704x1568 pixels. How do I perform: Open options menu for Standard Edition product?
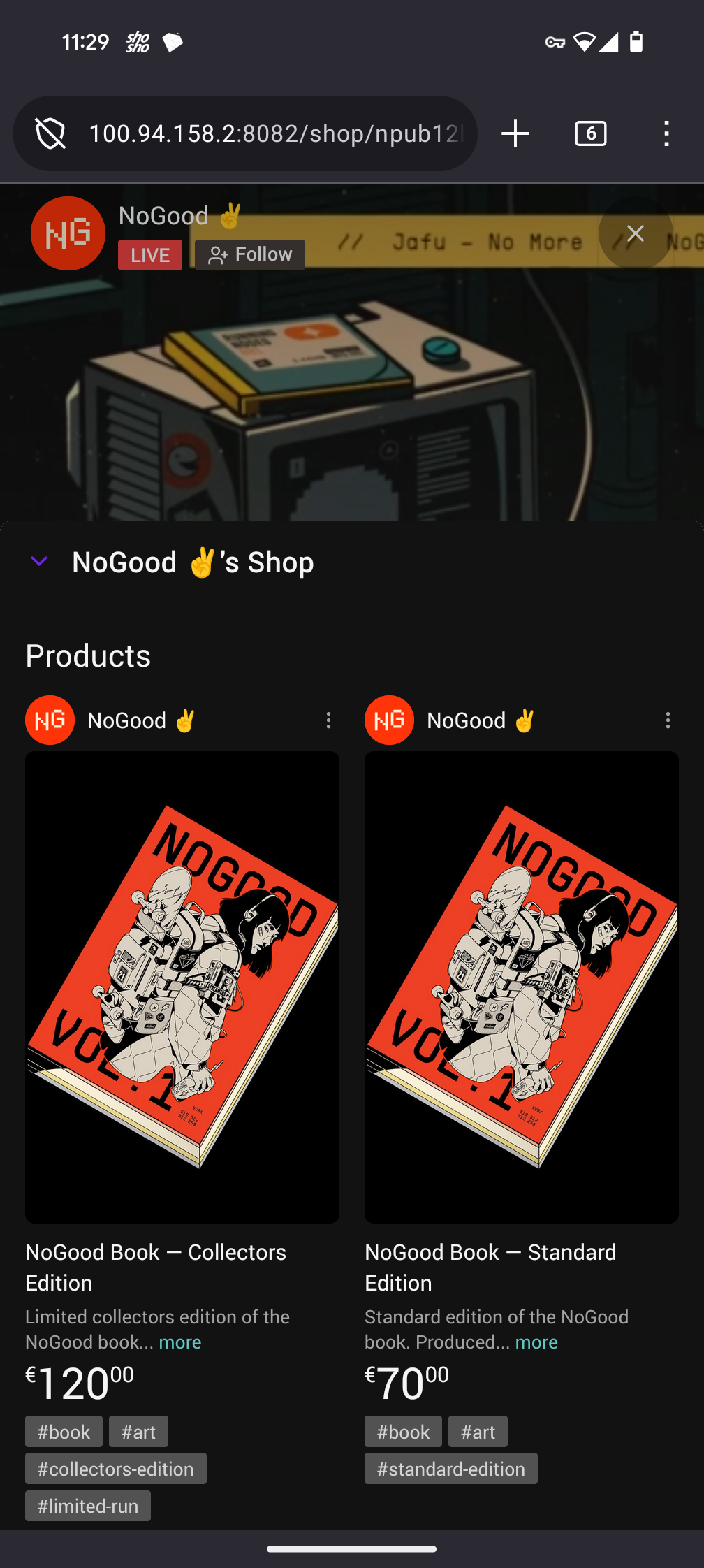pyautogui.click(x=668, y=720)
